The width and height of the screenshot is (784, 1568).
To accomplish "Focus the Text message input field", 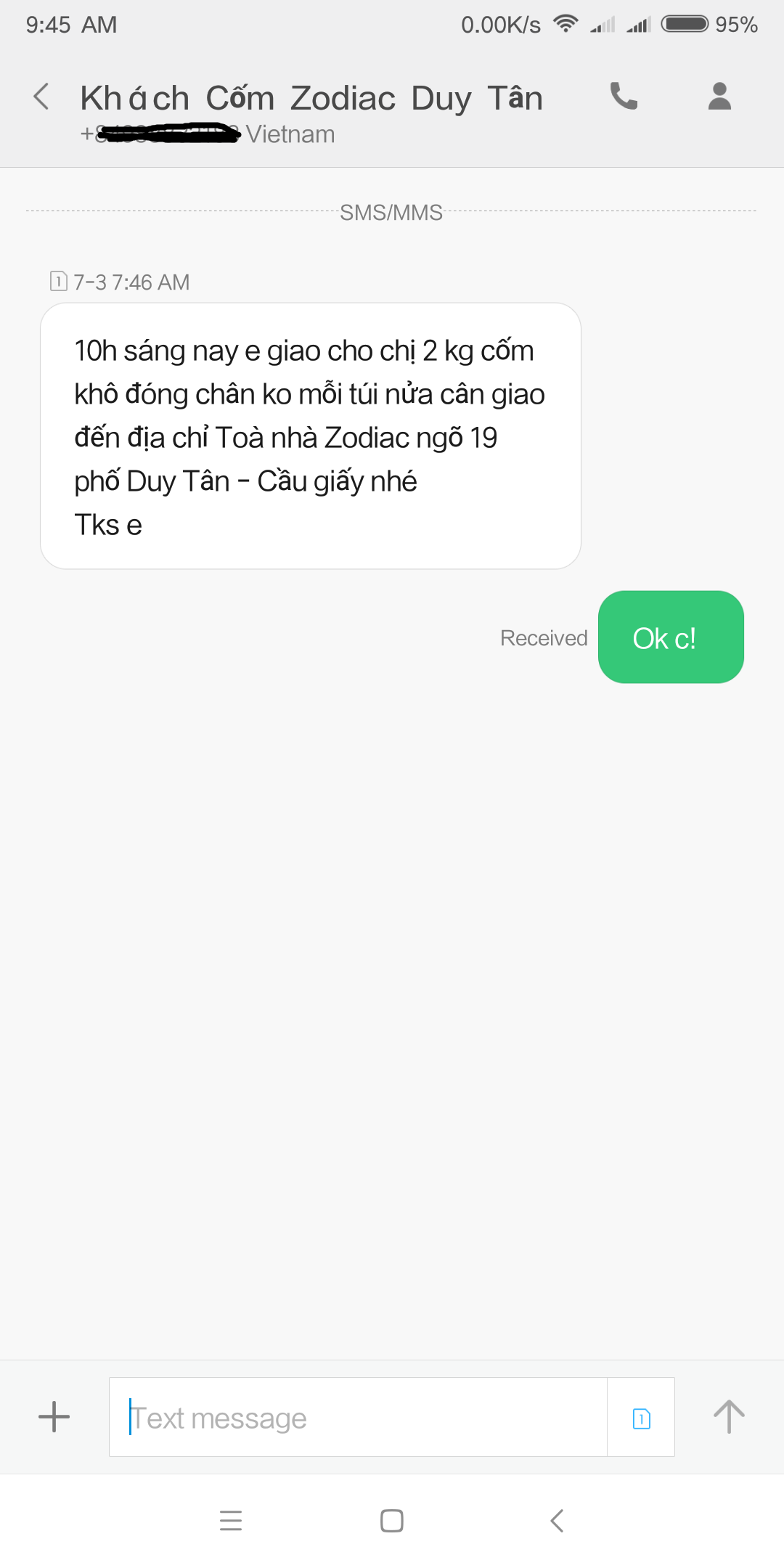I will (x=357, y=1417).
